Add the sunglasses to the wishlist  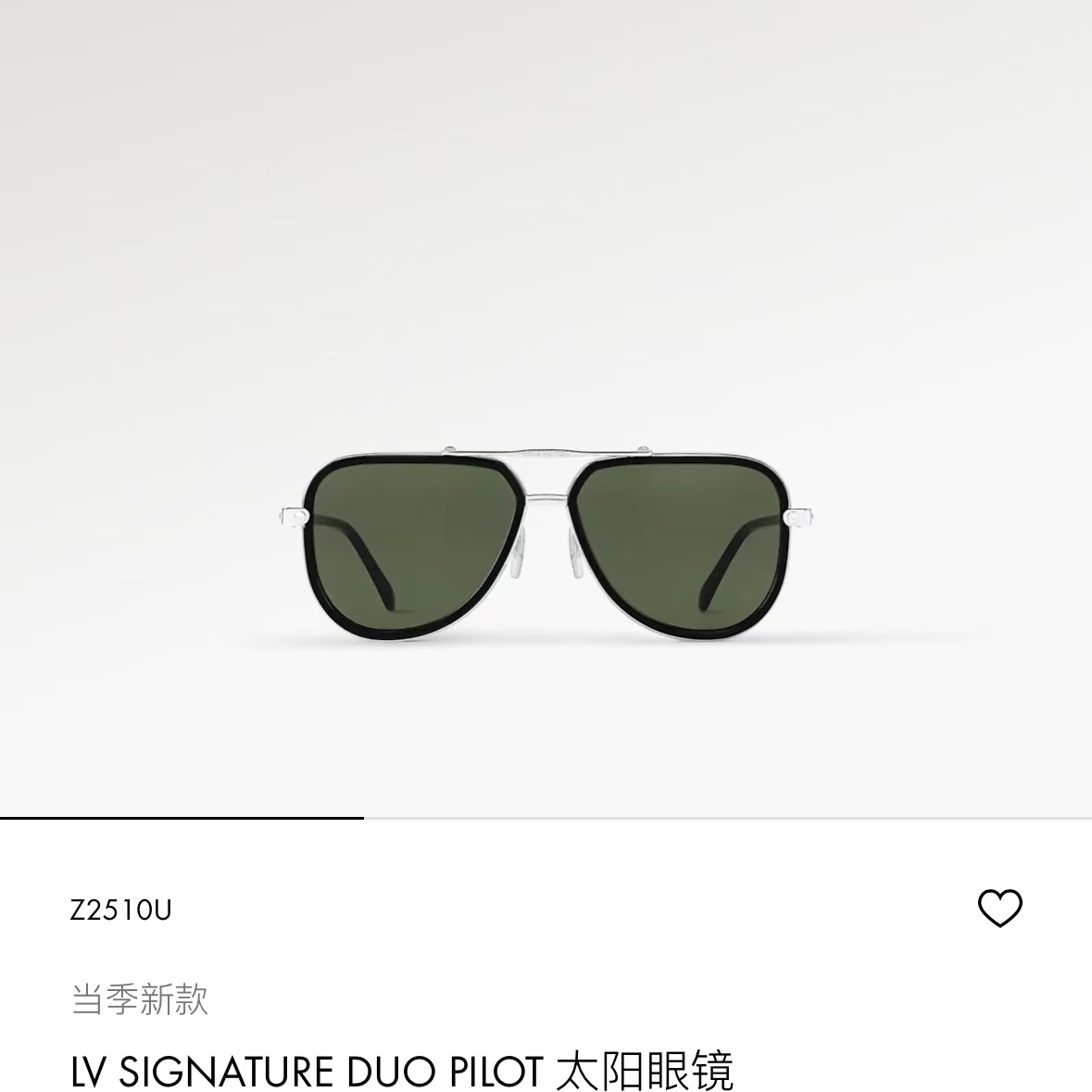point(999,908)
